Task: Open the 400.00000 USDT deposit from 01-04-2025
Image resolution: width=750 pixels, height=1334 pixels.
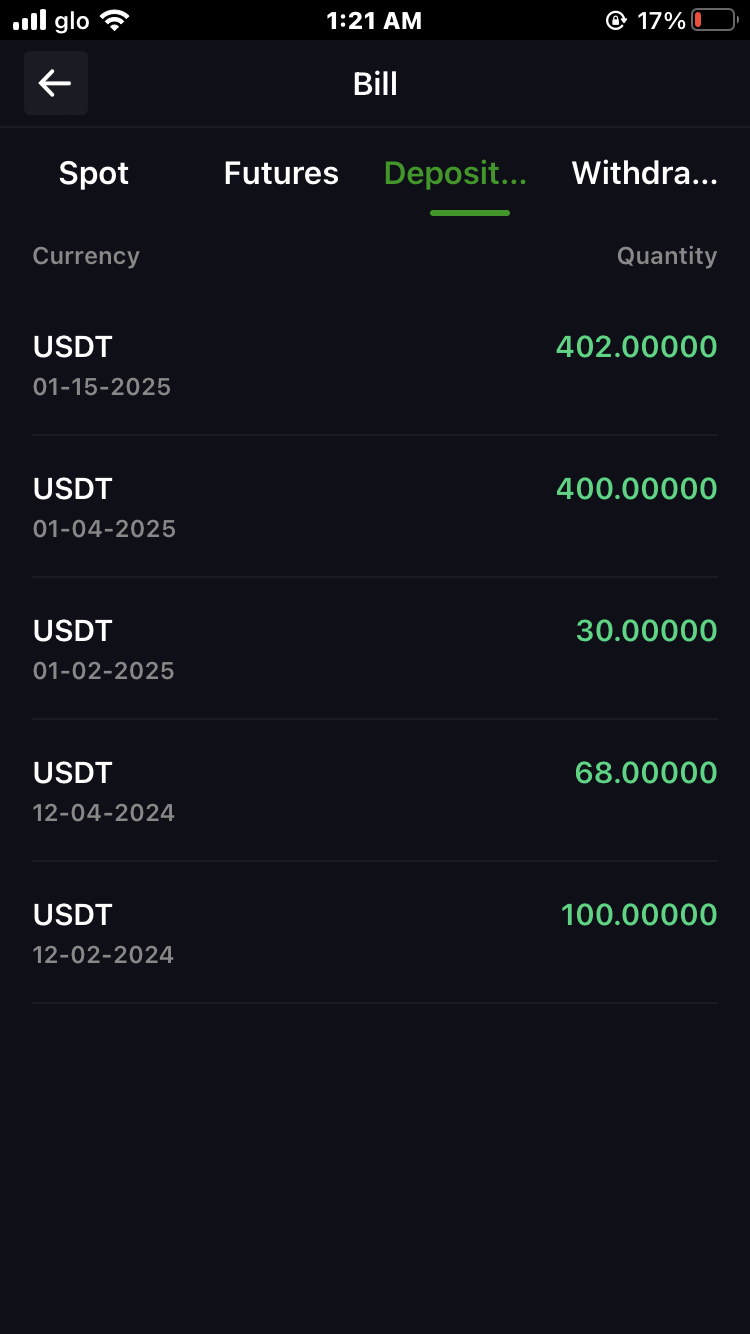Action: click(375, 507)
